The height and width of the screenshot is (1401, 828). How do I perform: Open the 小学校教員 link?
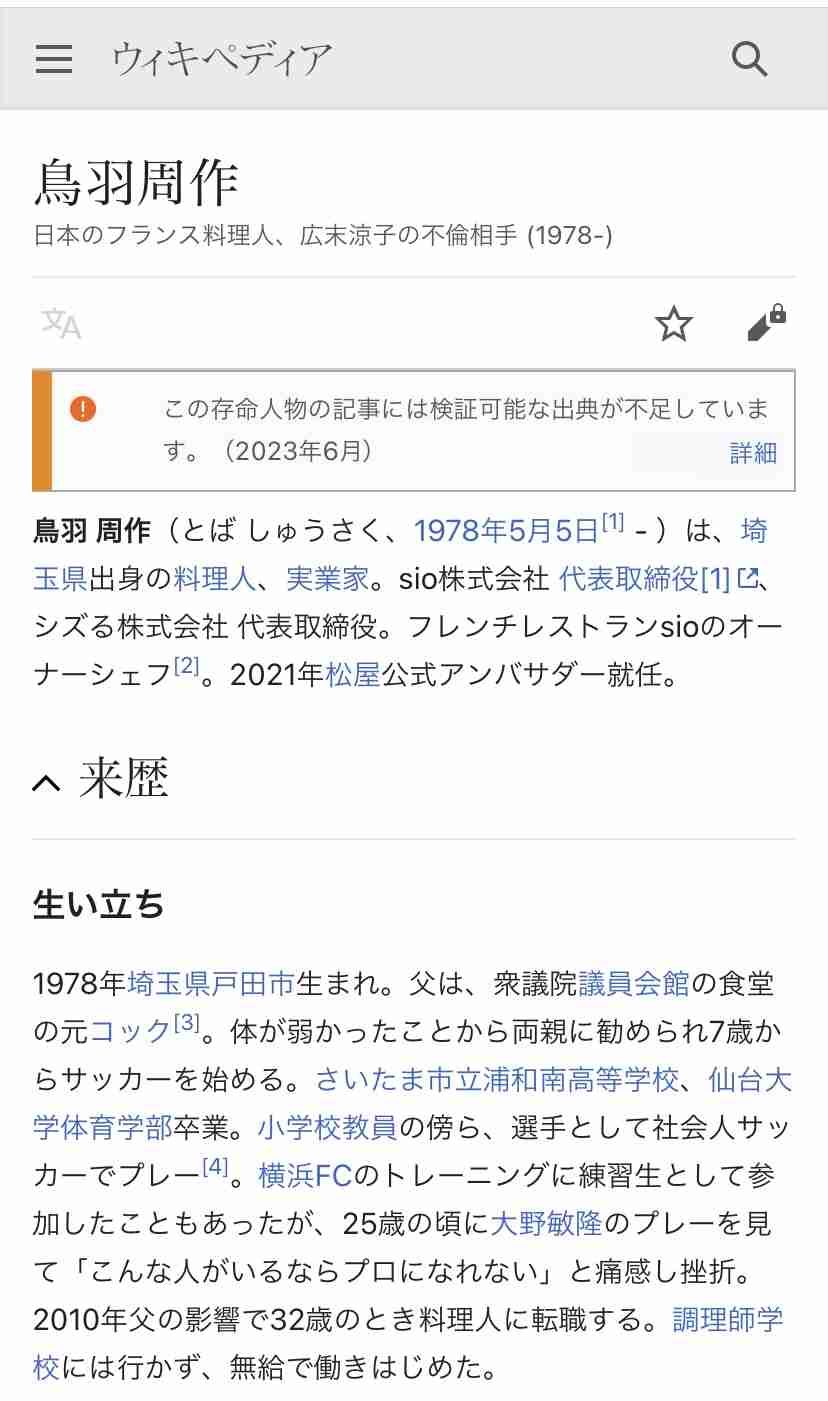(327, 1128)
